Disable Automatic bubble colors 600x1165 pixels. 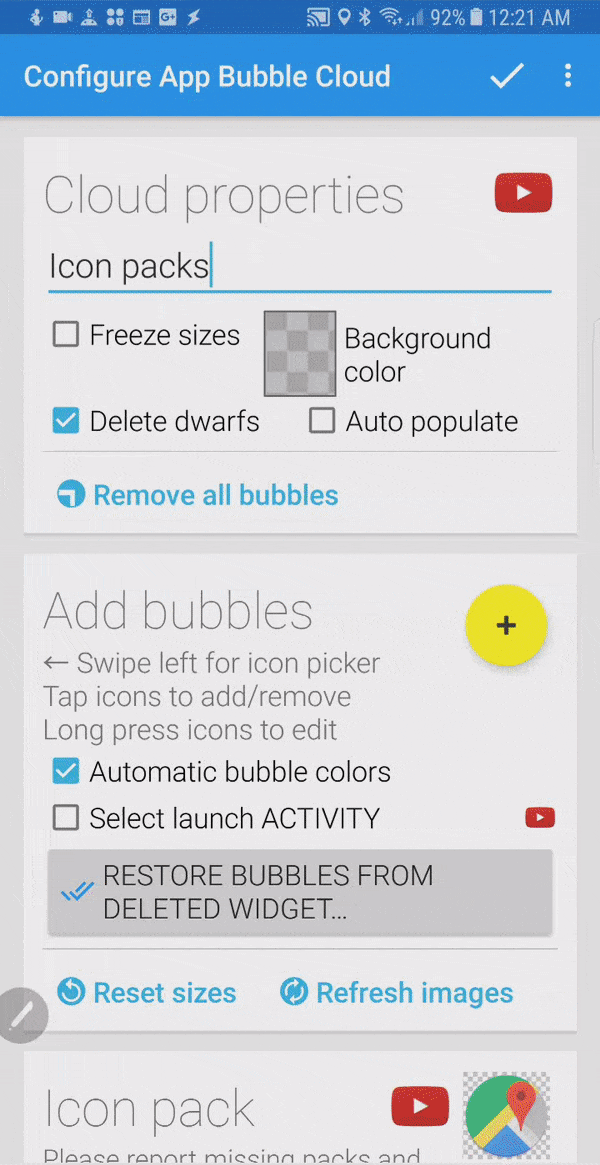click(66, 772)
